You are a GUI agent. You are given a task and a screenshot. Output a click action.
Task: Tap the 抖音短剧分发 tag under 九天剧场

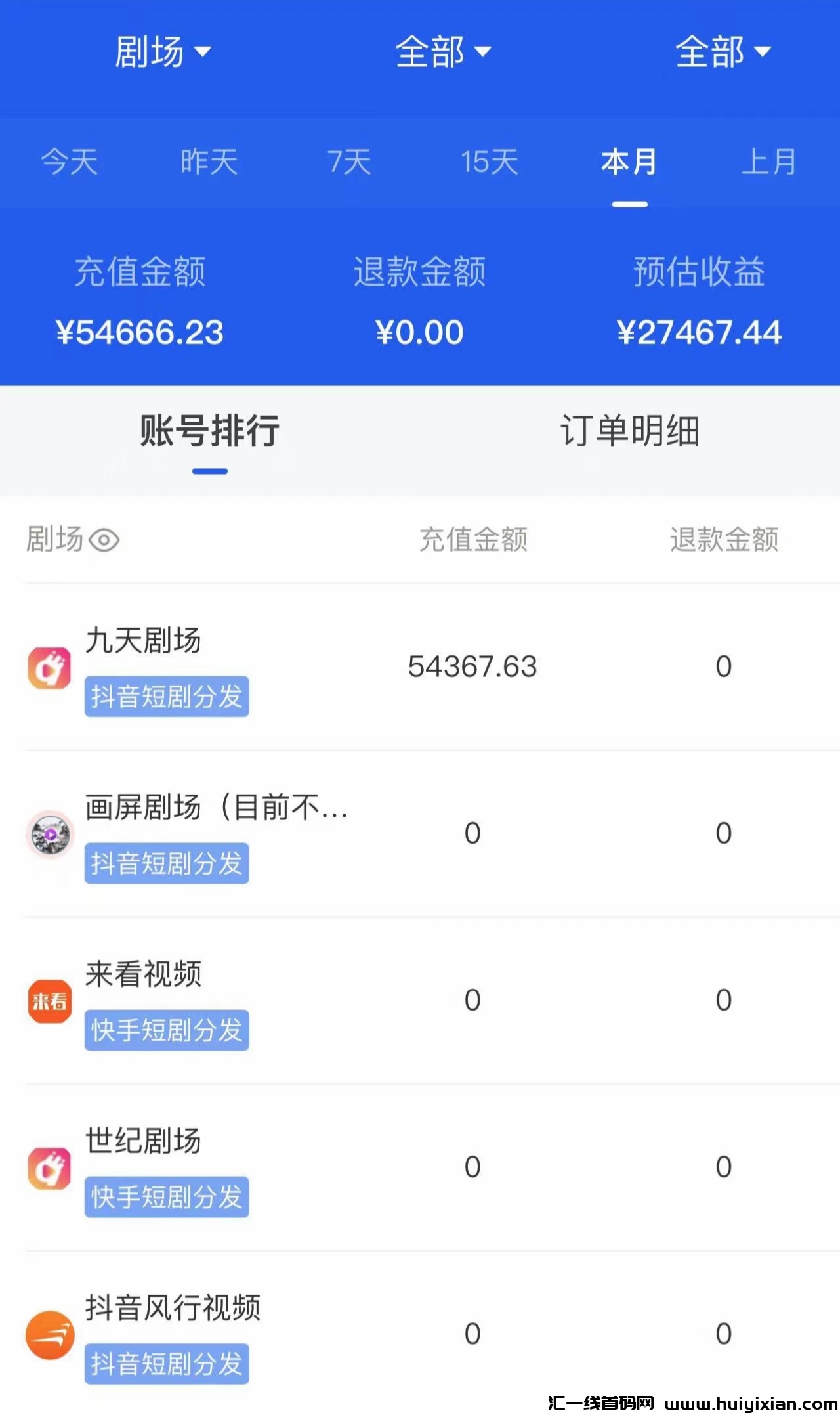[166, 697]
